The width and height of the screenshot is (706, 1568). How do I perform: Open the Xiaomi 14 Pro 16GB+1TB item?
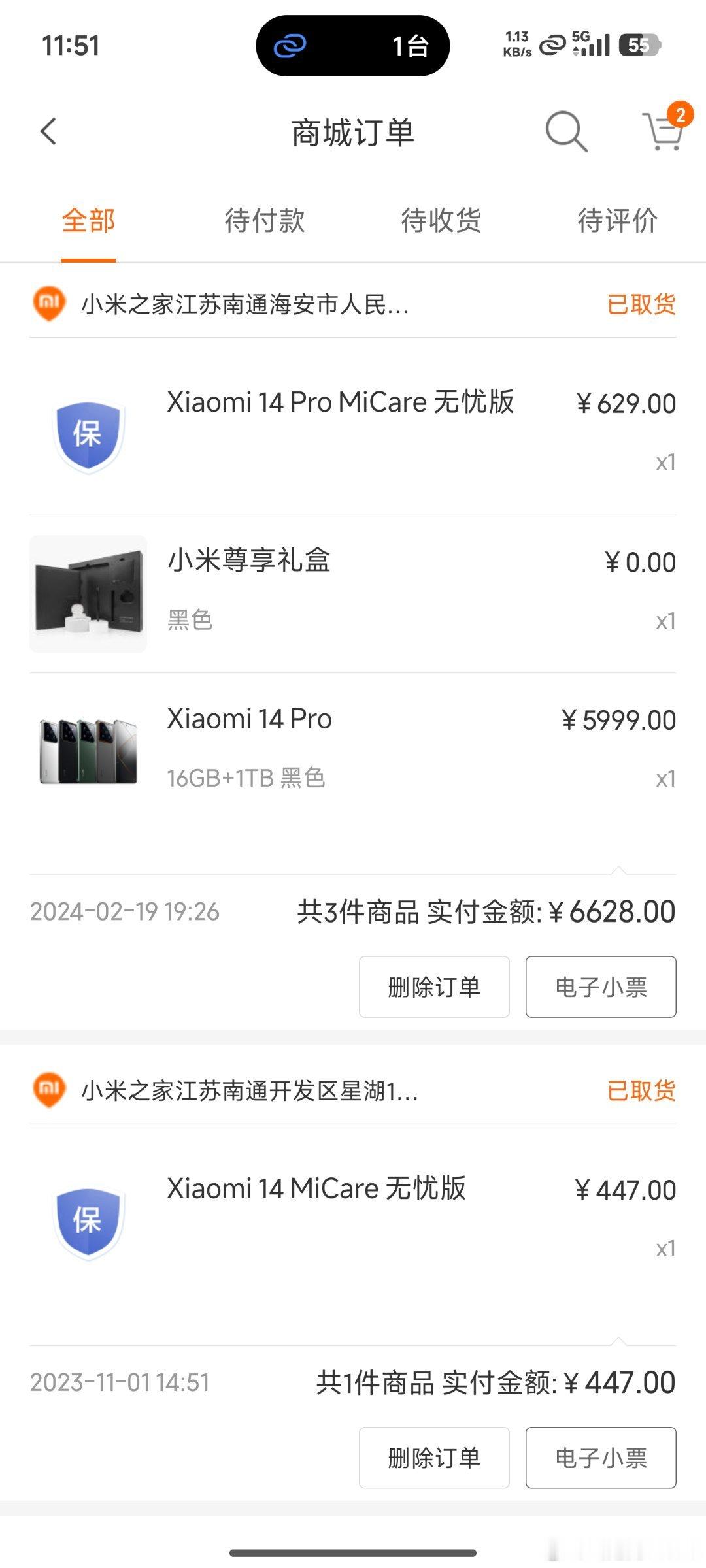click(x=249, y=719)
